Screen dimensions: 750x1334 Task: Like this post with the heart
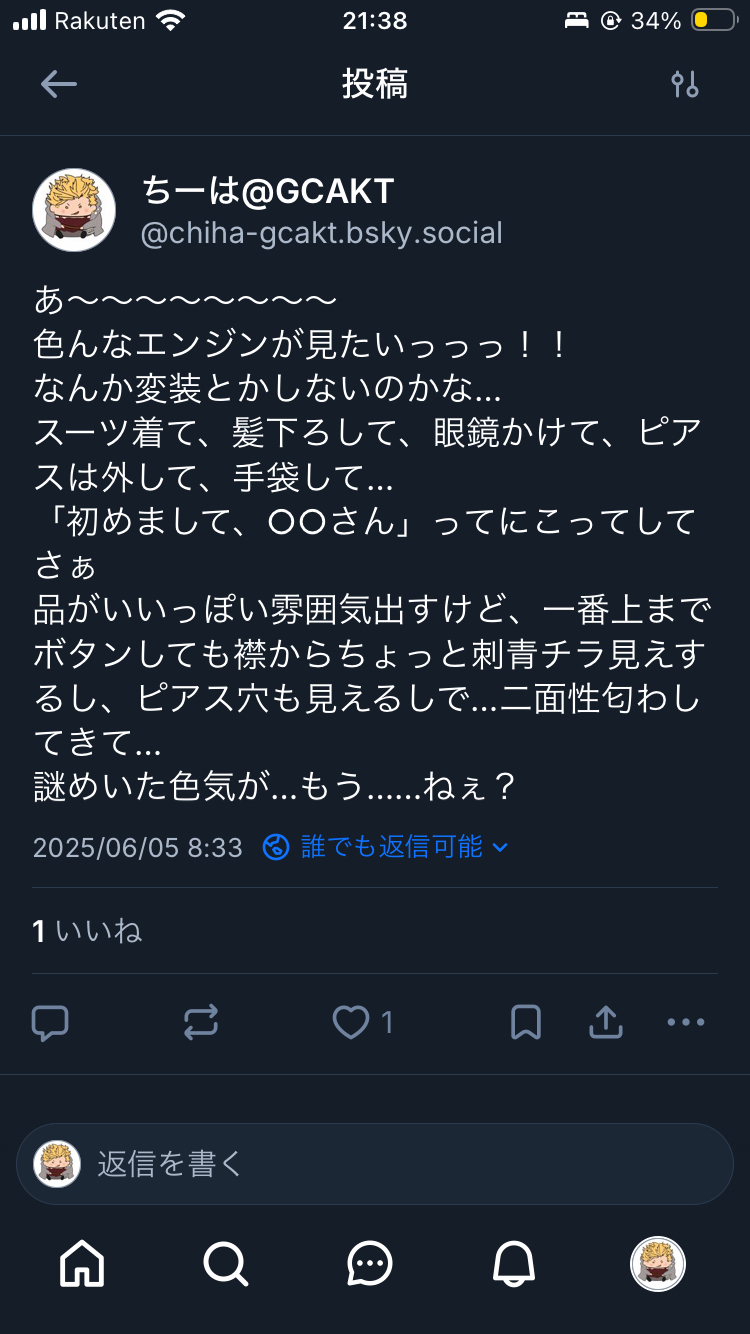pyautogui.click(x=351, y=1022)
